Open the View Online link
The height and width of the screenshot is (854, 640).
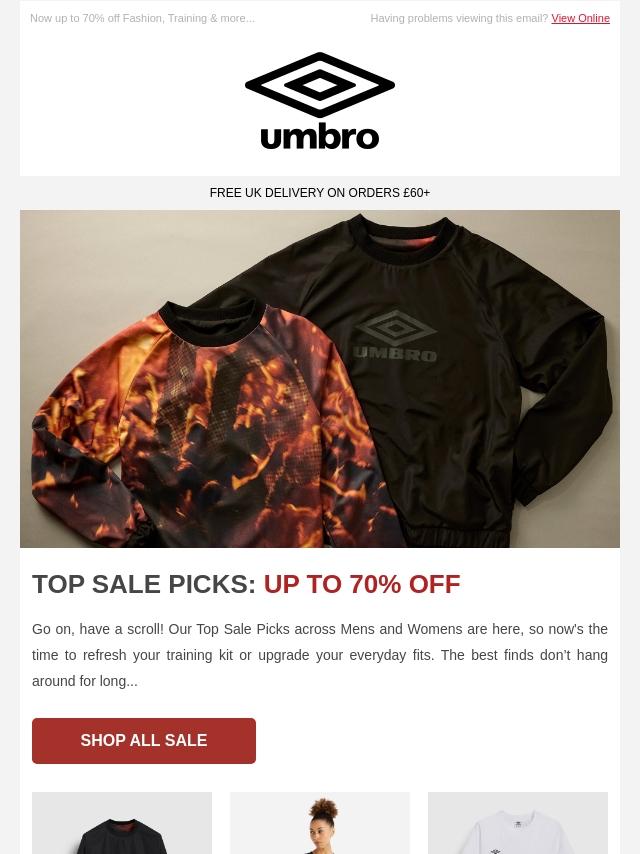click(x=580, y=18)
